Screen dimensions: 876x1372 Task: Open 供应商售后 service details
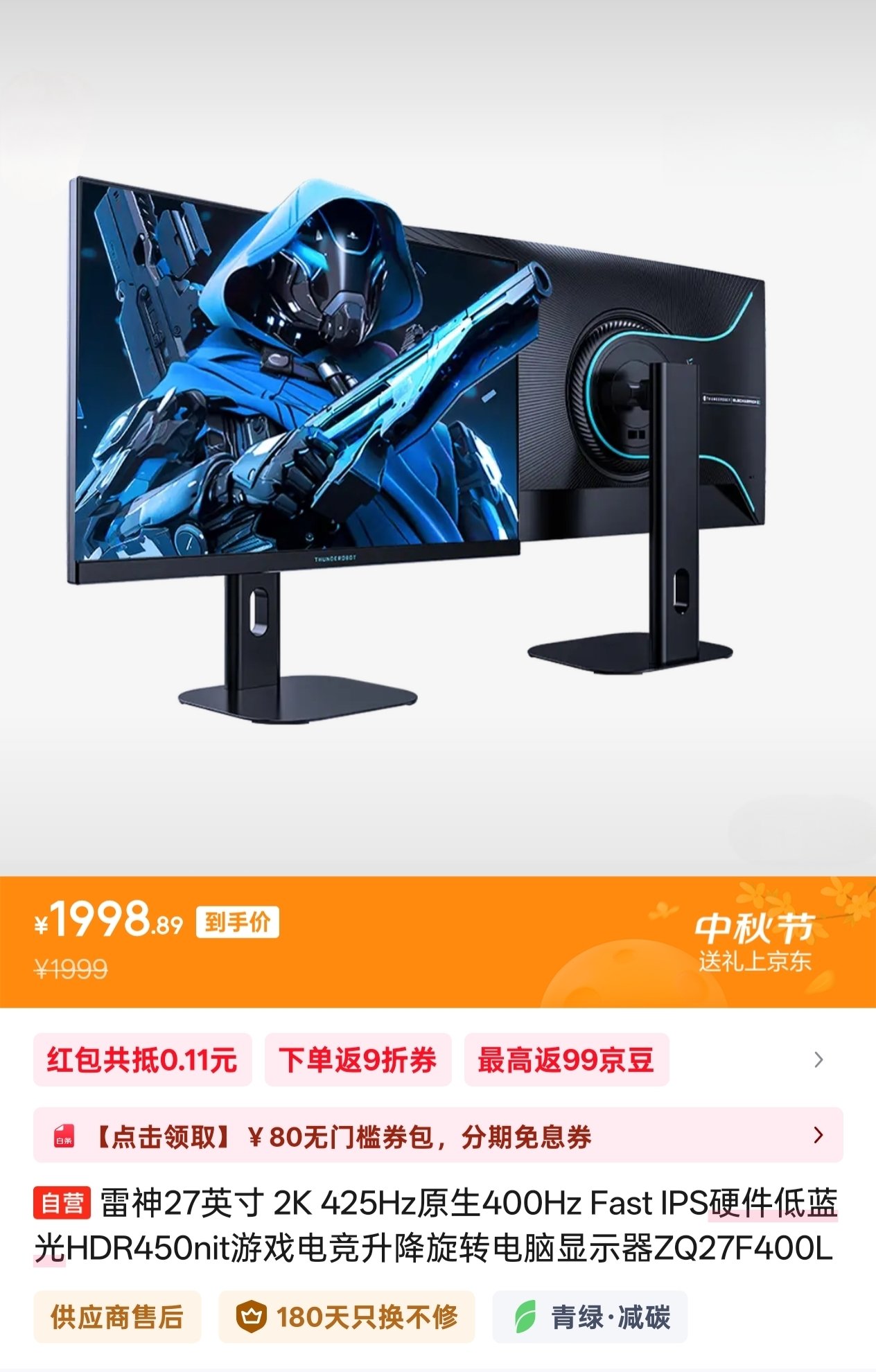(117, 1317)
